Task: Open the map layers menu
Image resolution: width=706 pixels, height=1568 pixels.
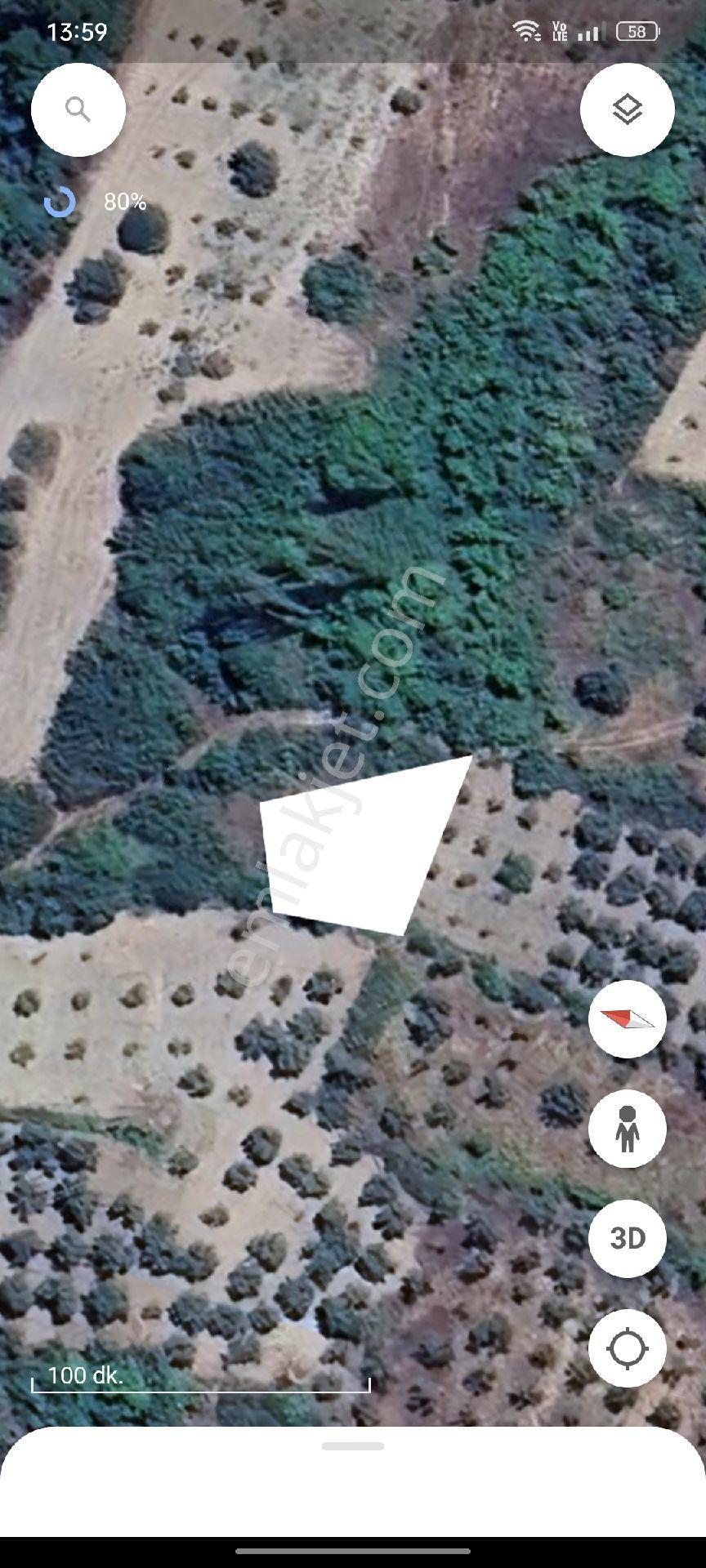Action: (x=627, y=109)
